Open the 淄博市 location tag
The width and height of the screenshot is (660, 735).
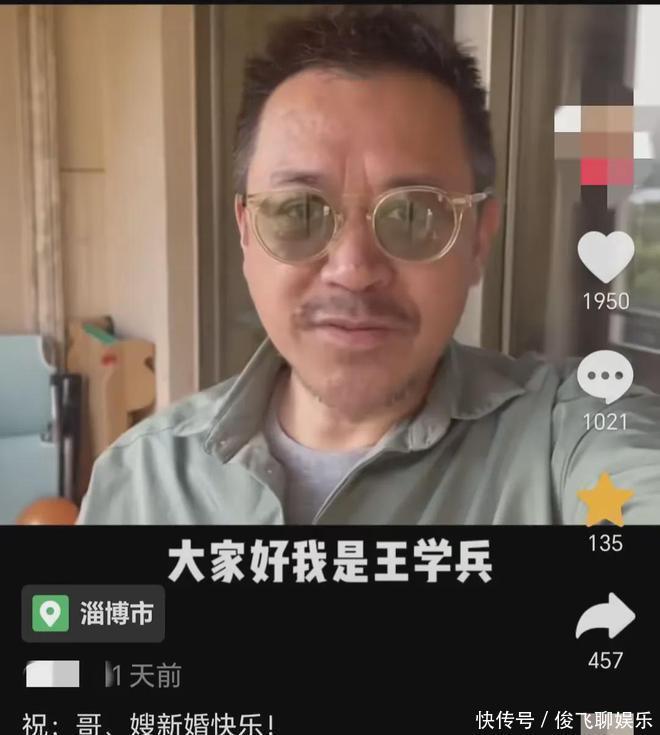[93, 613]
